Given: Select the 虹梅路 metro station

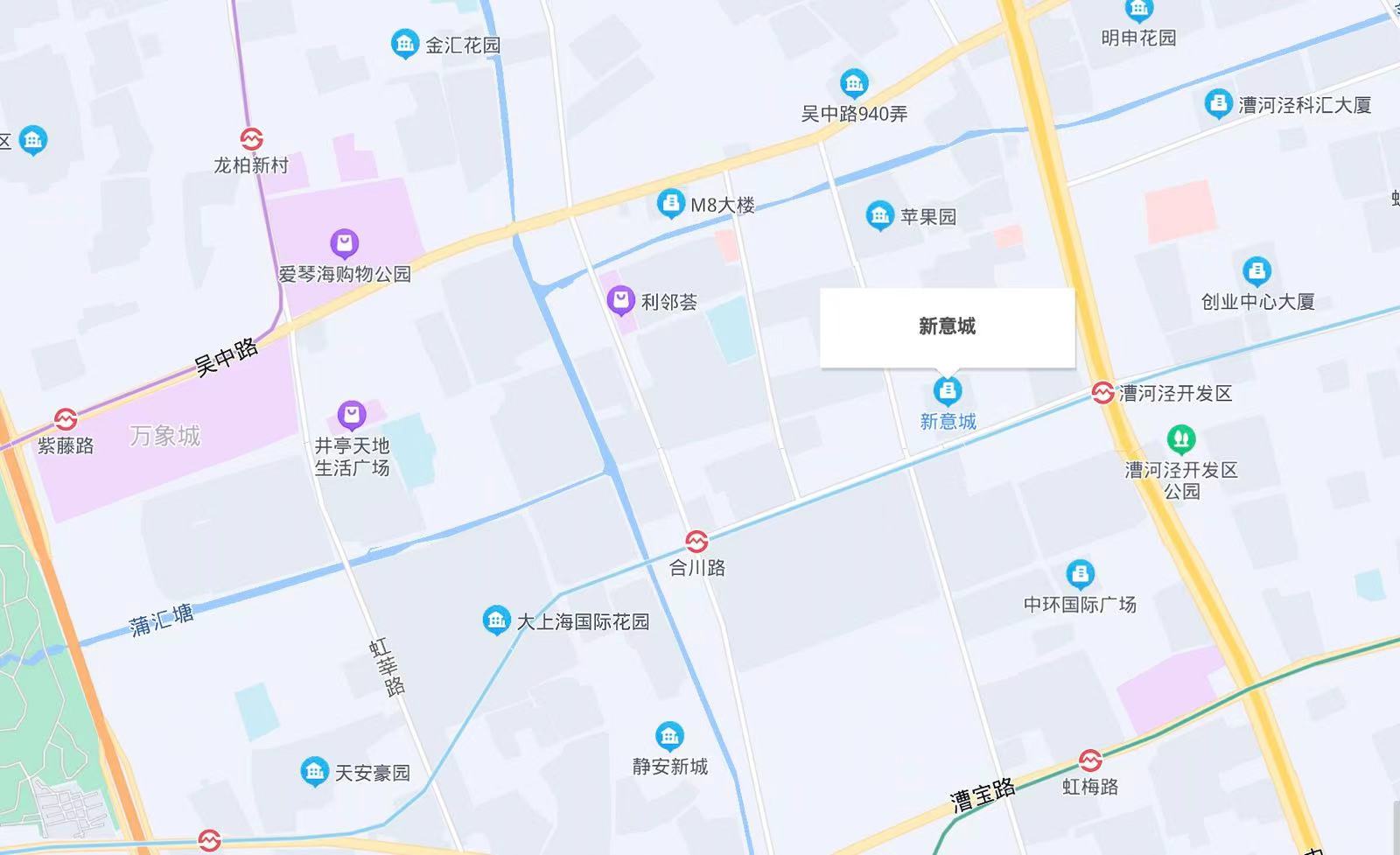Looking at the screenshot, I should pyautogui.click(x=1089, y=760).
